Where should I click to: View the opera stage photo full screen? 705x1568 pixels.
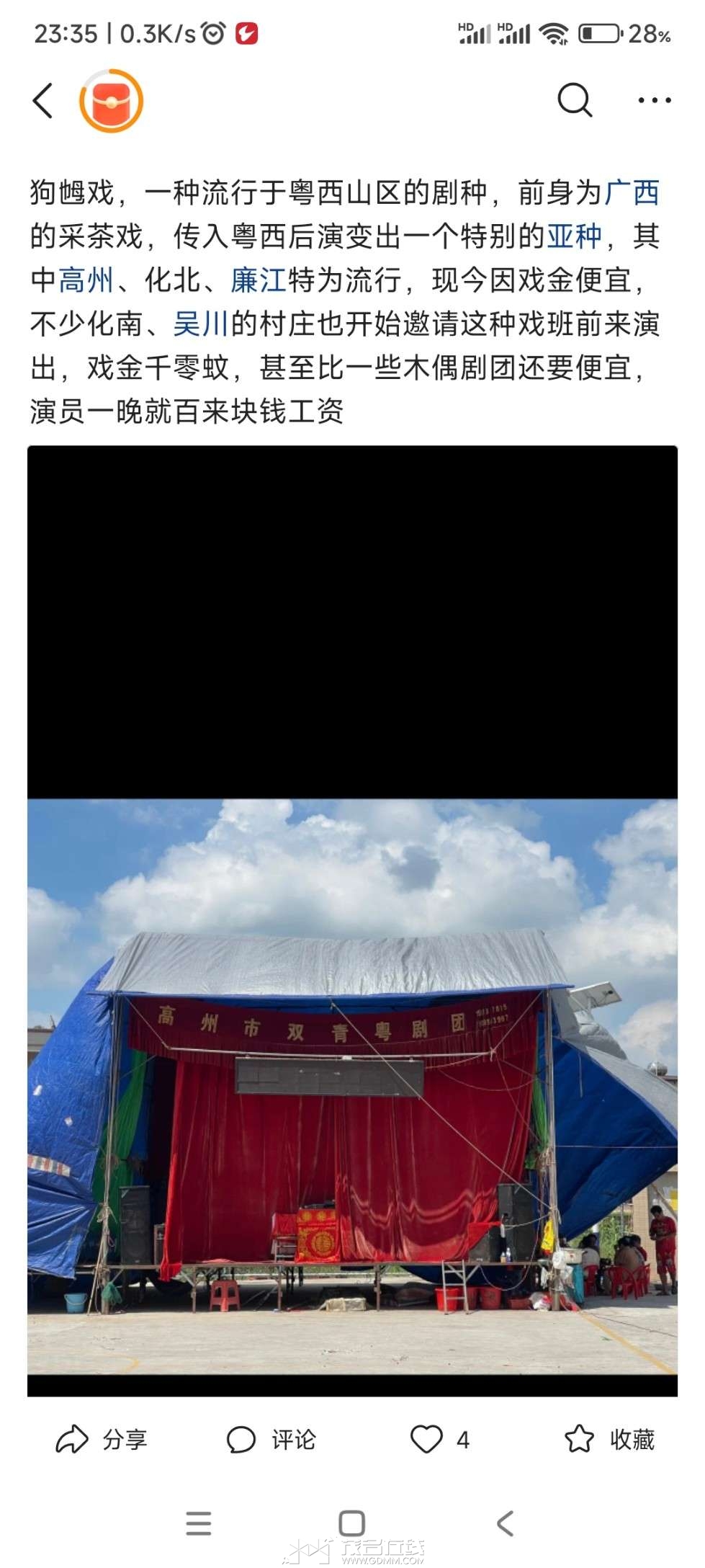(x=352, y=1087)
